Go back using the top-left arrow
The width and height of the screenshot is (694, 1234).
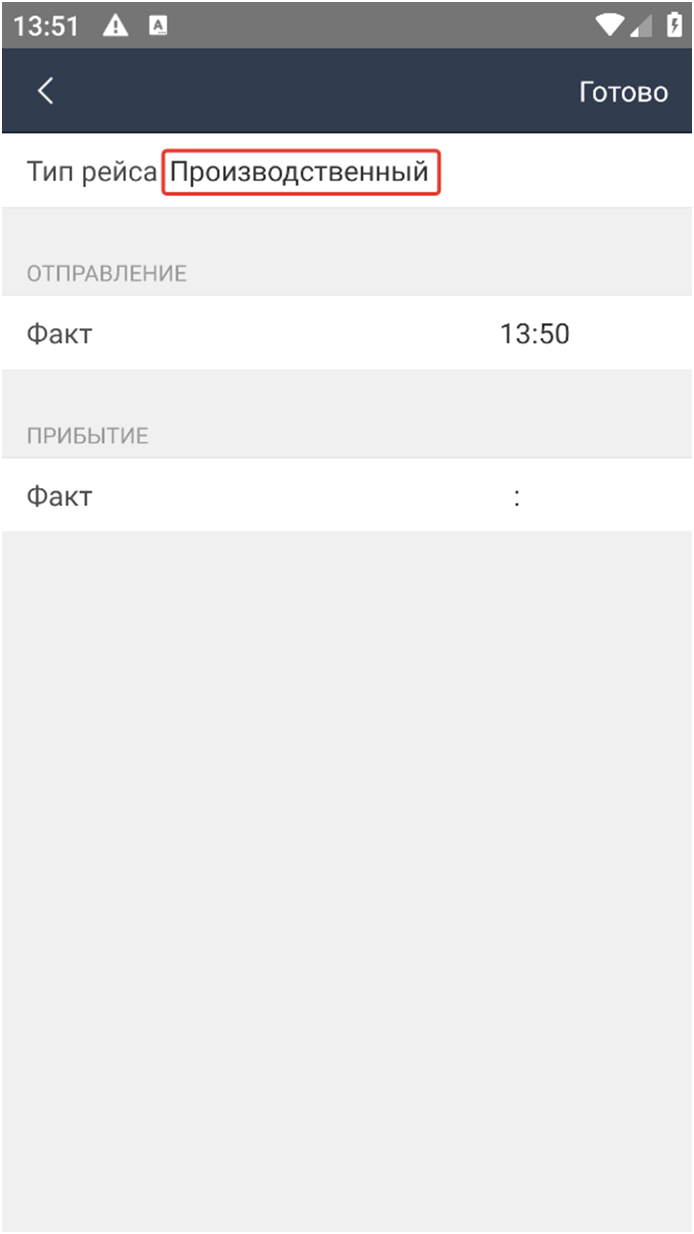(45, 91)
